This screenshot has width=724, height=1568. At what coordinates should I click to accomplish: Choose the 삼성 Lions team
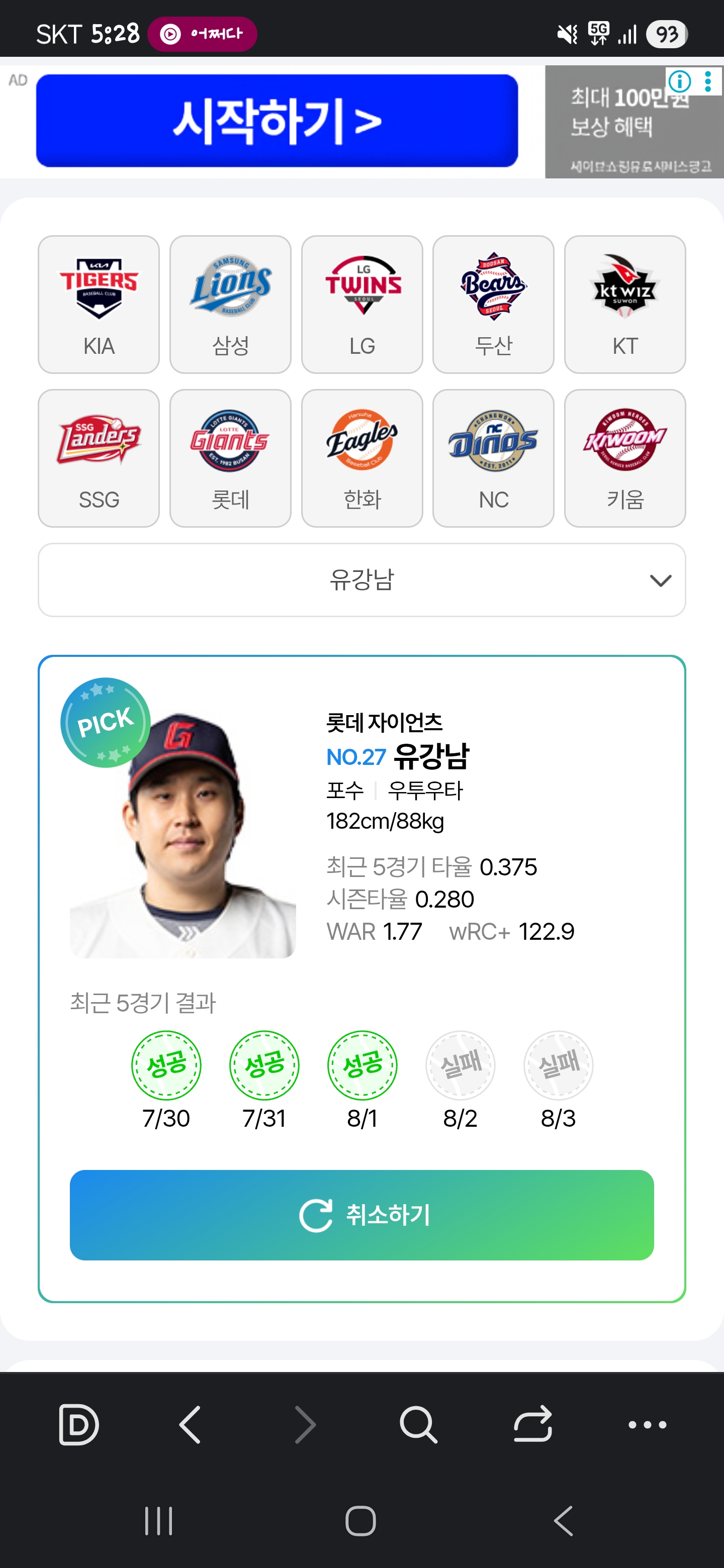230,305
